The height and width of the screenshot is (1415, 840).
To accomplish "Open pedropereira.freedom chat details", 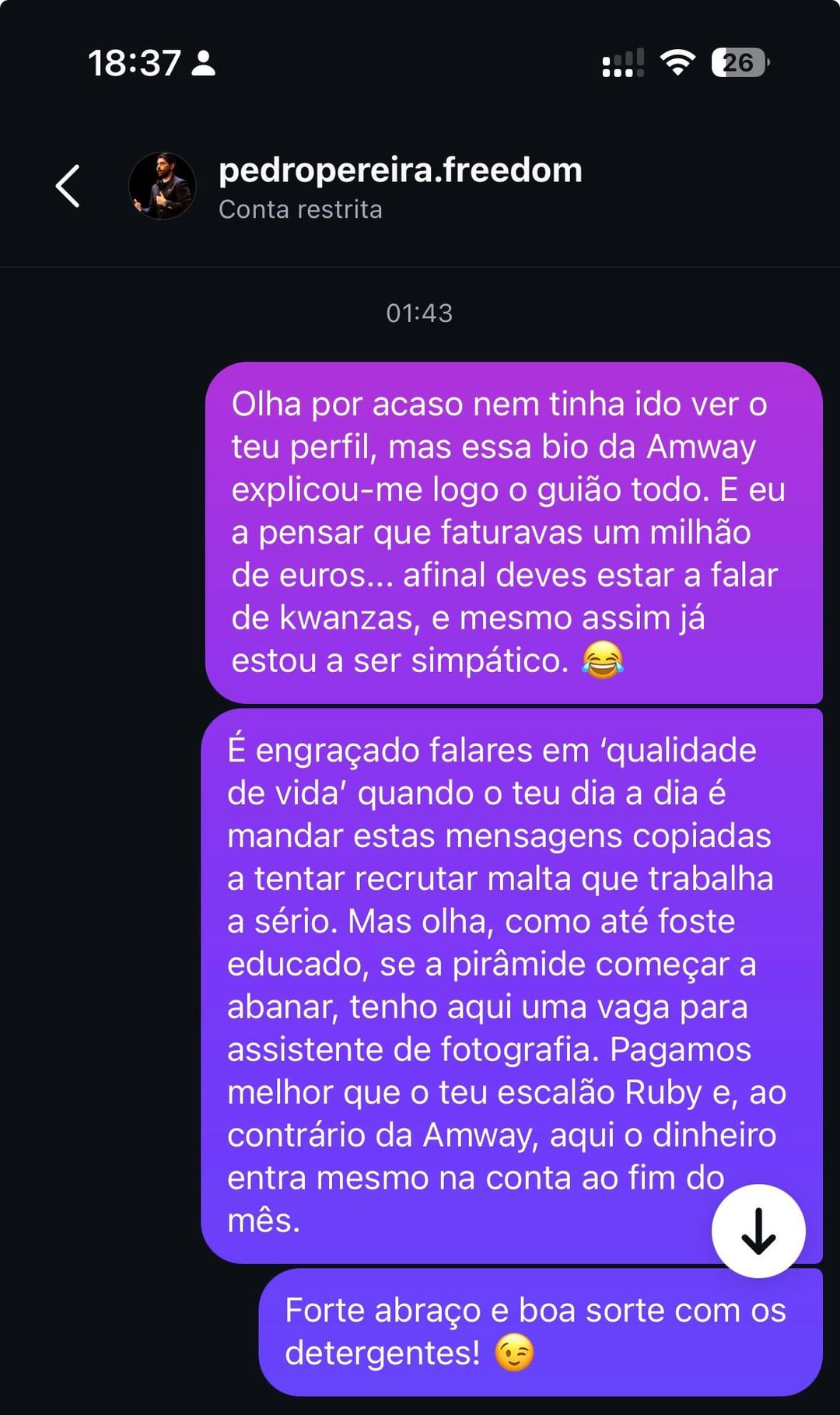I will click(400, 171).
